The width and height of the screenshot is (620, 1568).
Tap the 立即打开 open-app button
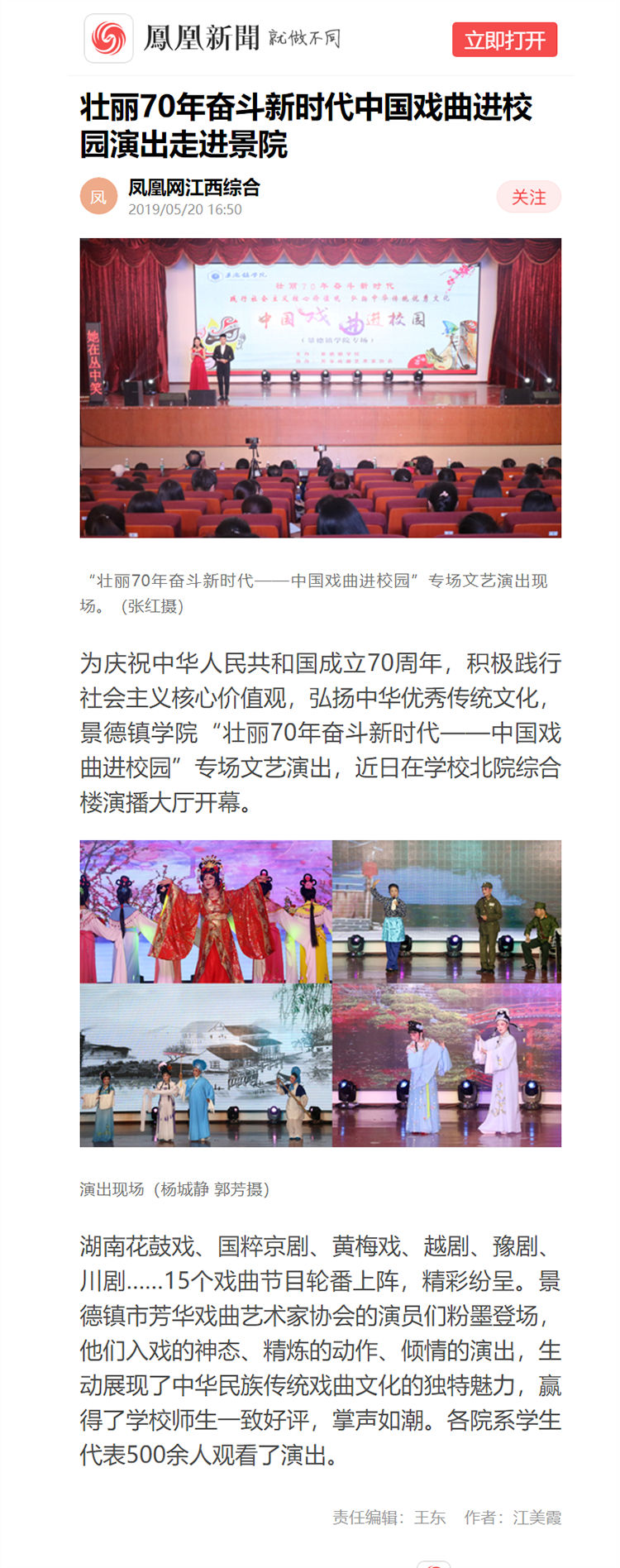point(504,40)
